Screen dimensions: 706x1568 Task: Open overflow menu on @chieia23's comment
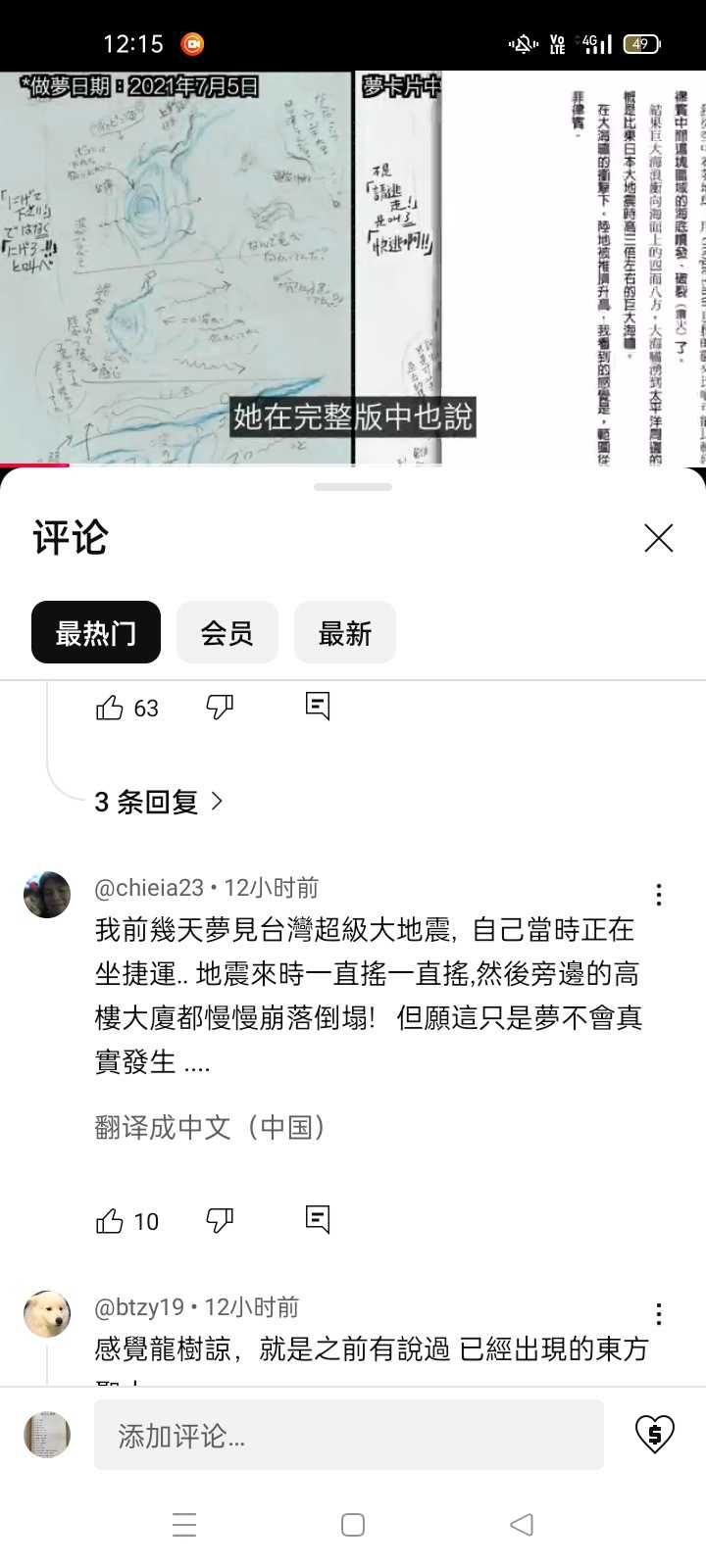click(x=658, y=894)
